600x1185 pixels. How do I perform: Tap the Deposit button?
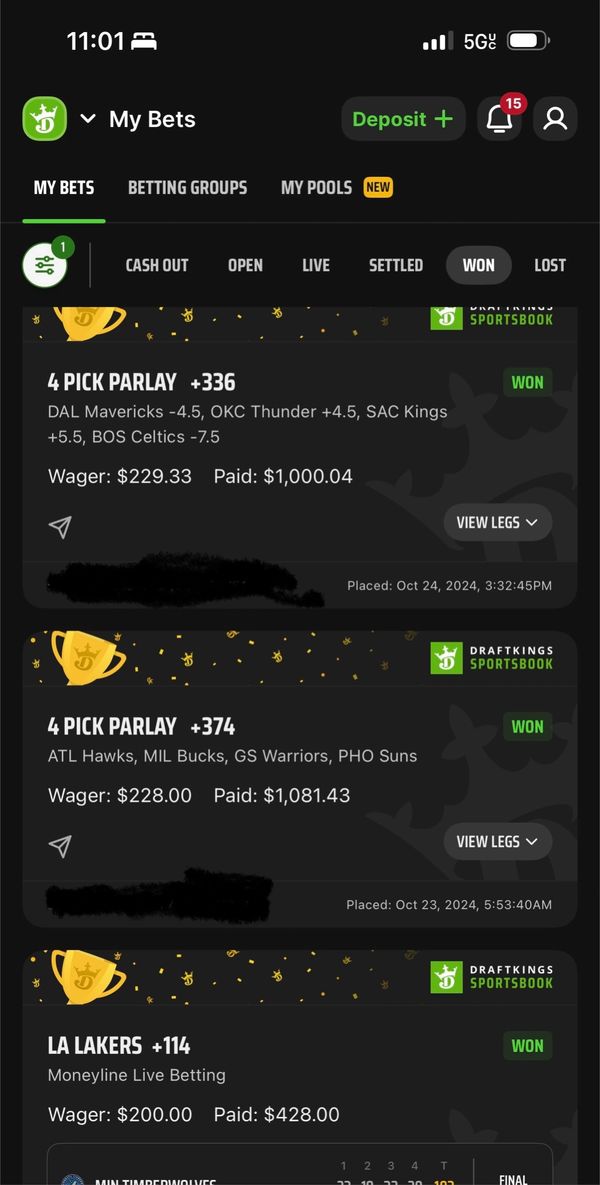403,120
